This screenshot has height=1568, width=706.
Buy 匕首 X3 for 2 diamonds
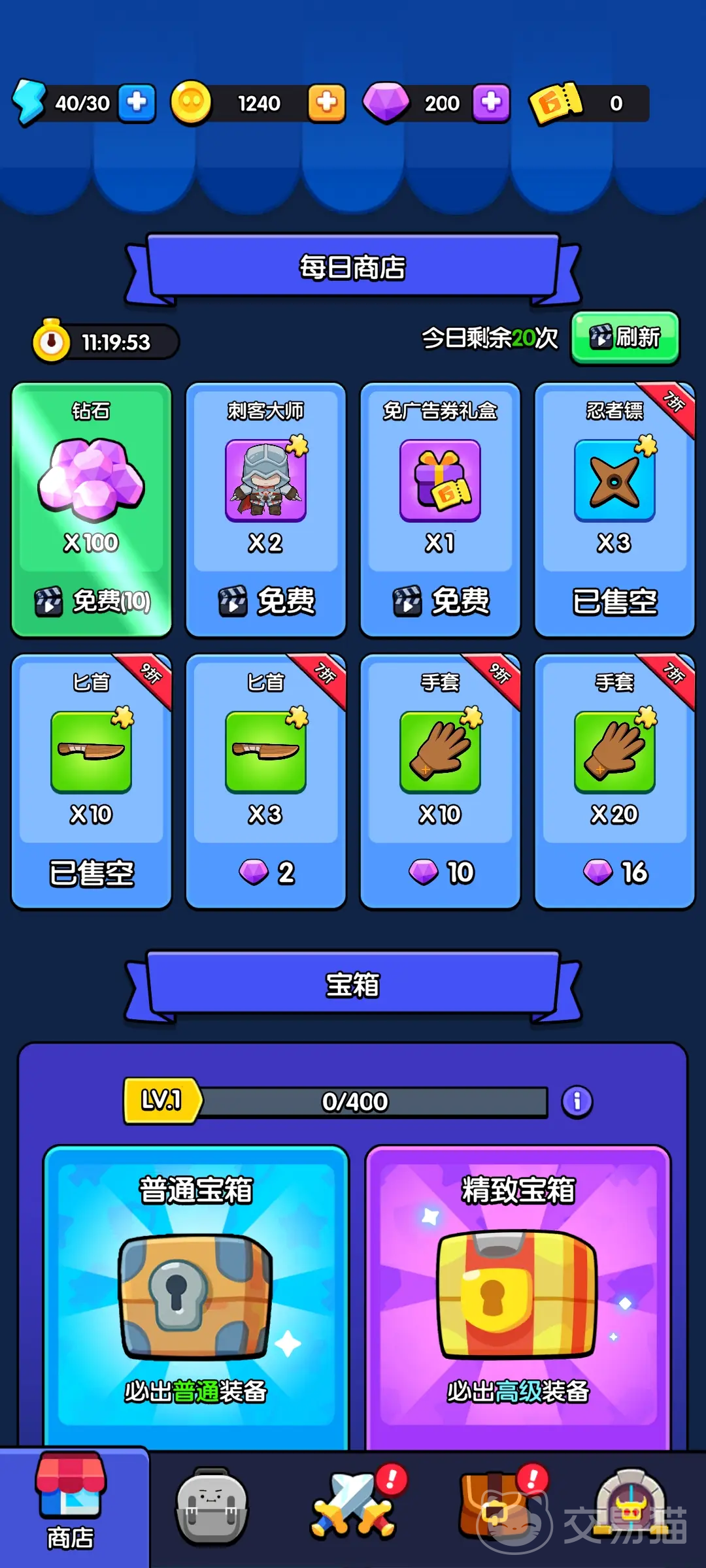point(265,781)
